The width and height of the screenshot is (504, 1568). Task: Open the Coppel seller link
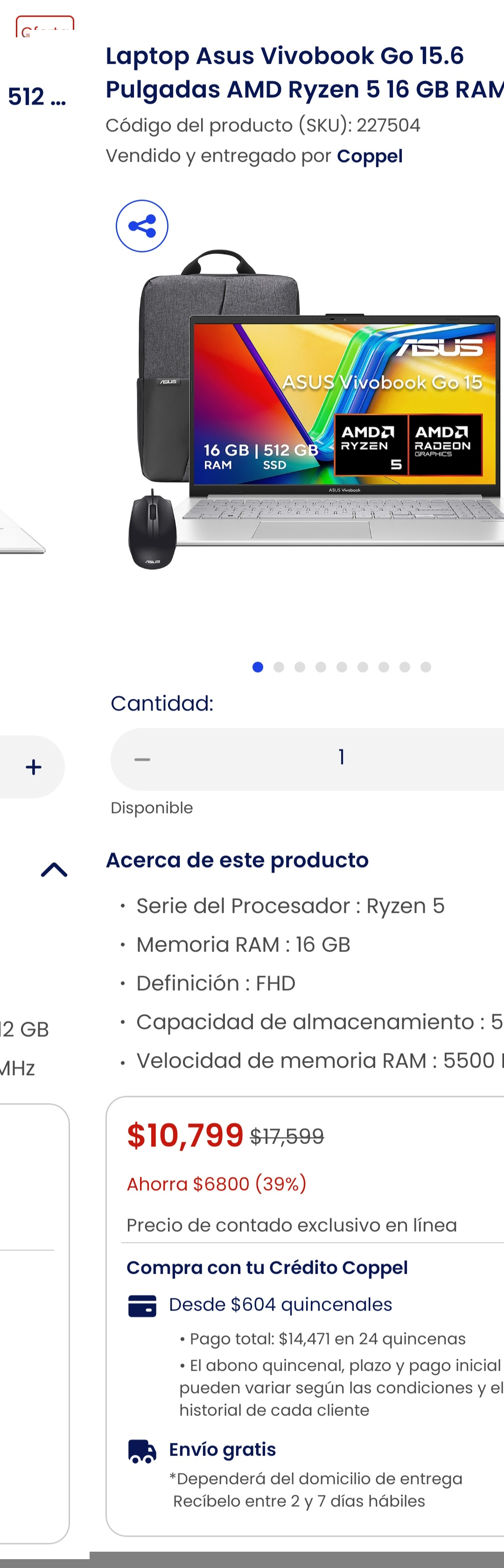369,156
